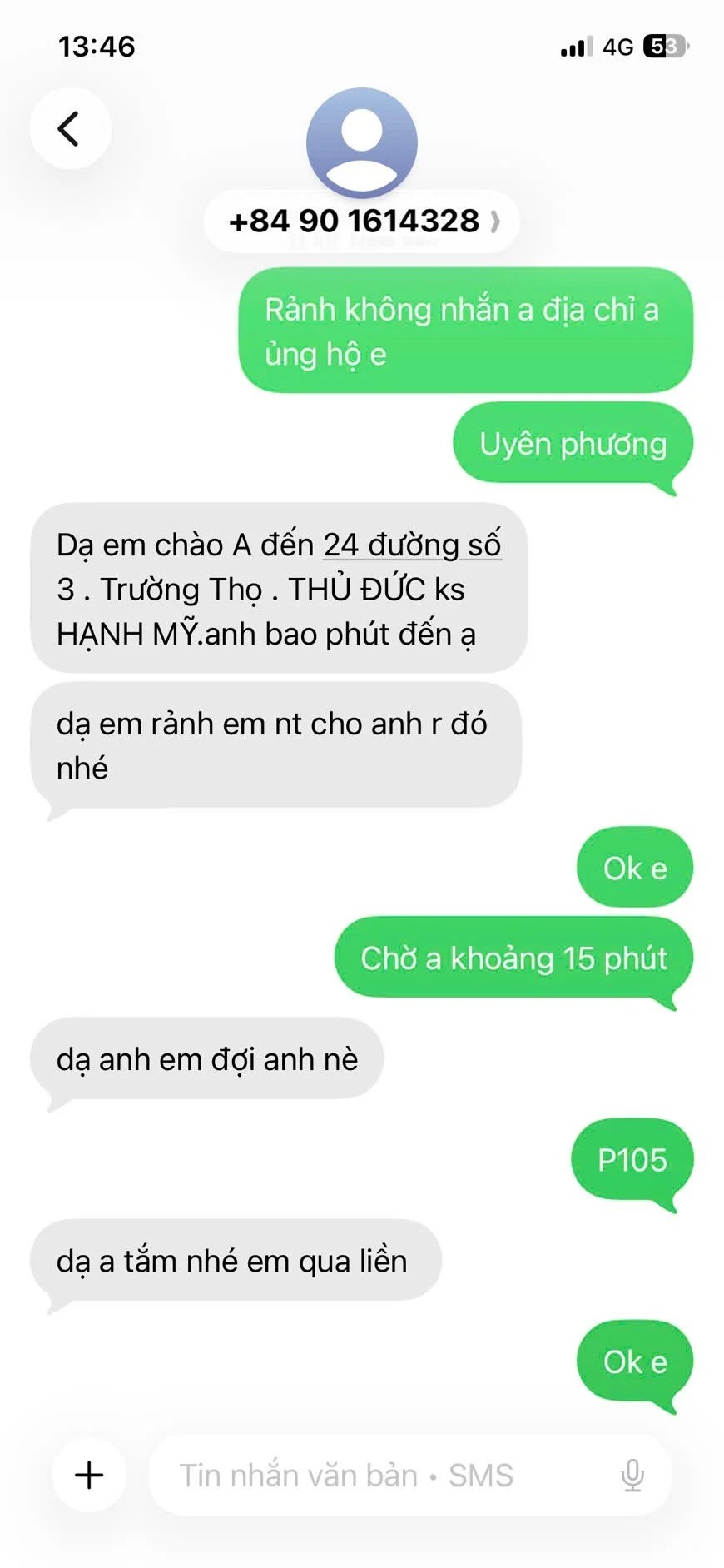Focus the Tin nhắn văn bản SMS field
Image resolution: width=724 pixels, height=1568 pixels.
point(374,1475)
